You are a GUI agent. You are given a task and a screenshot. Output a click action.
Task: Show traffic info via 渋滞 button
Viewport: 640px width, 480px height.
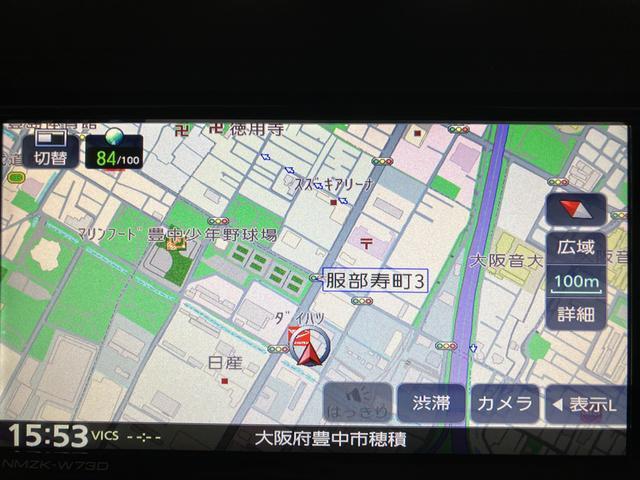[x=431, y=402]
